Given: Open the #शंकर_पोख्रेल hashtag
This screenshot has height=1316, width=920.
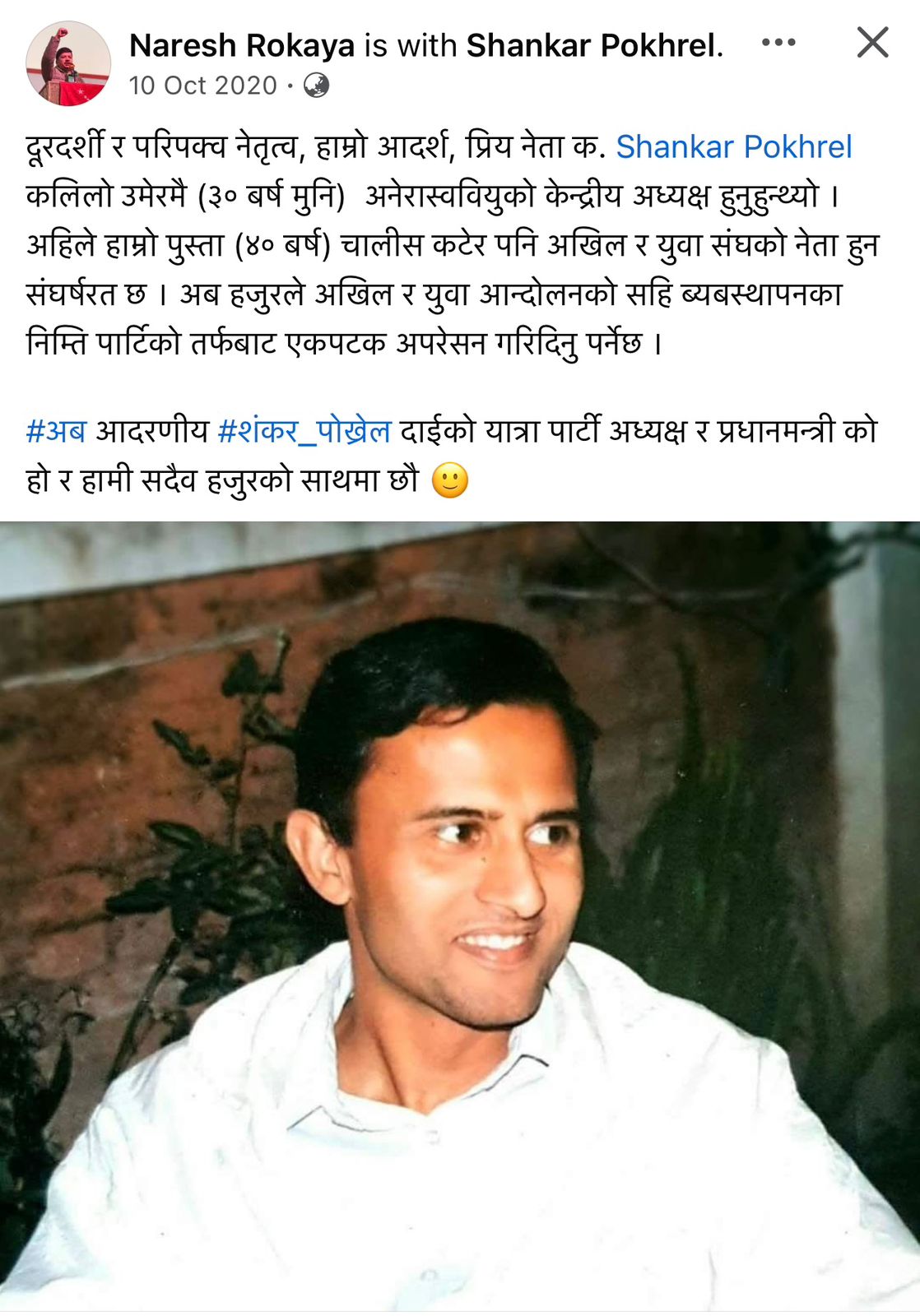Looking at the screenshot, I should tap(304, 431).
